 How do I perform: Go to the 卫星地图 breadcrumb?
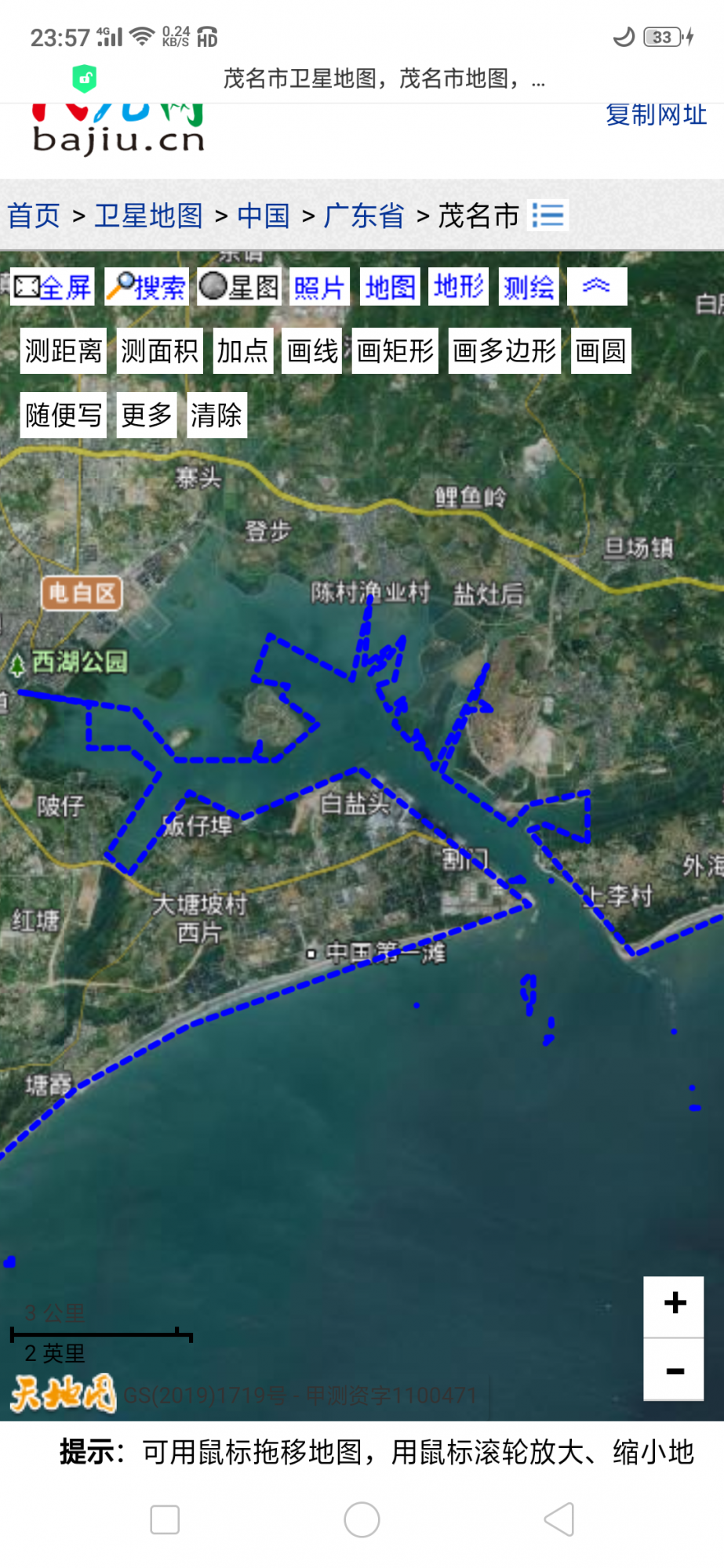148,216
